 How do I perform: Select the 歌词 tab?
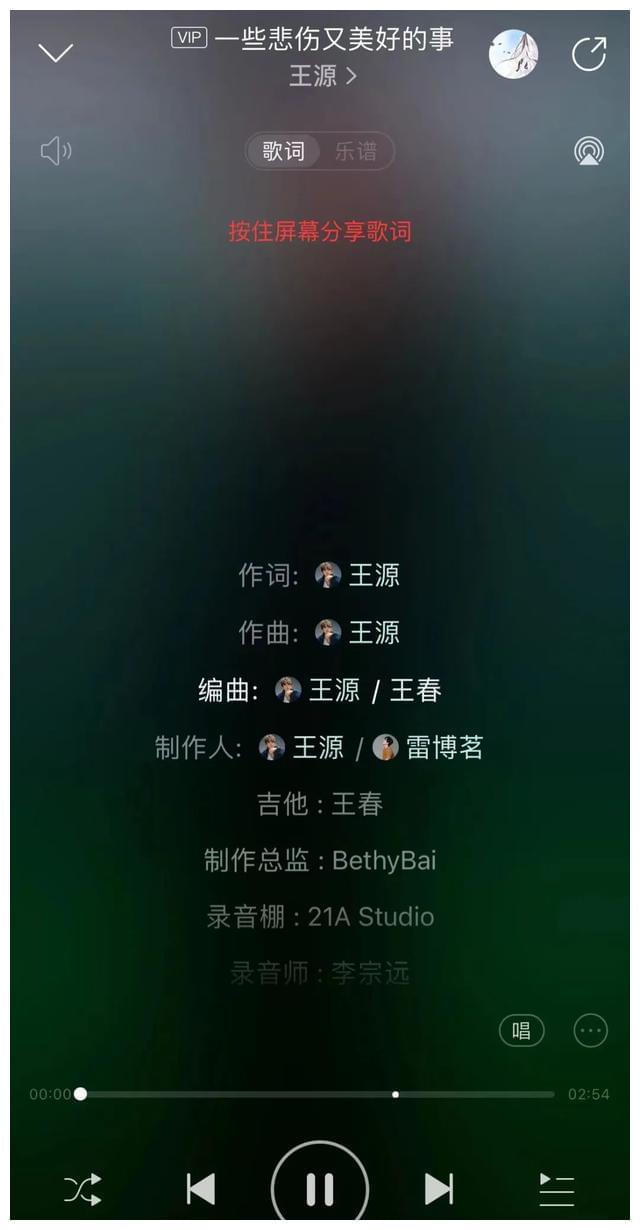coord(284,151)
